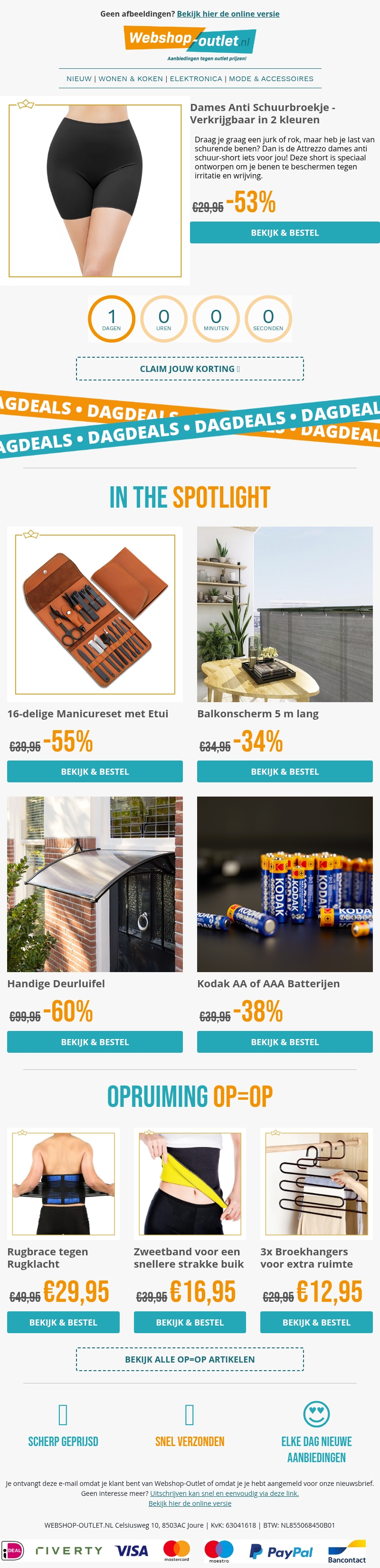The width and height of the screenshot is (380, 1568).
Task: Bekijk & bestel the Balkonscherm
Action: [285, 771]
